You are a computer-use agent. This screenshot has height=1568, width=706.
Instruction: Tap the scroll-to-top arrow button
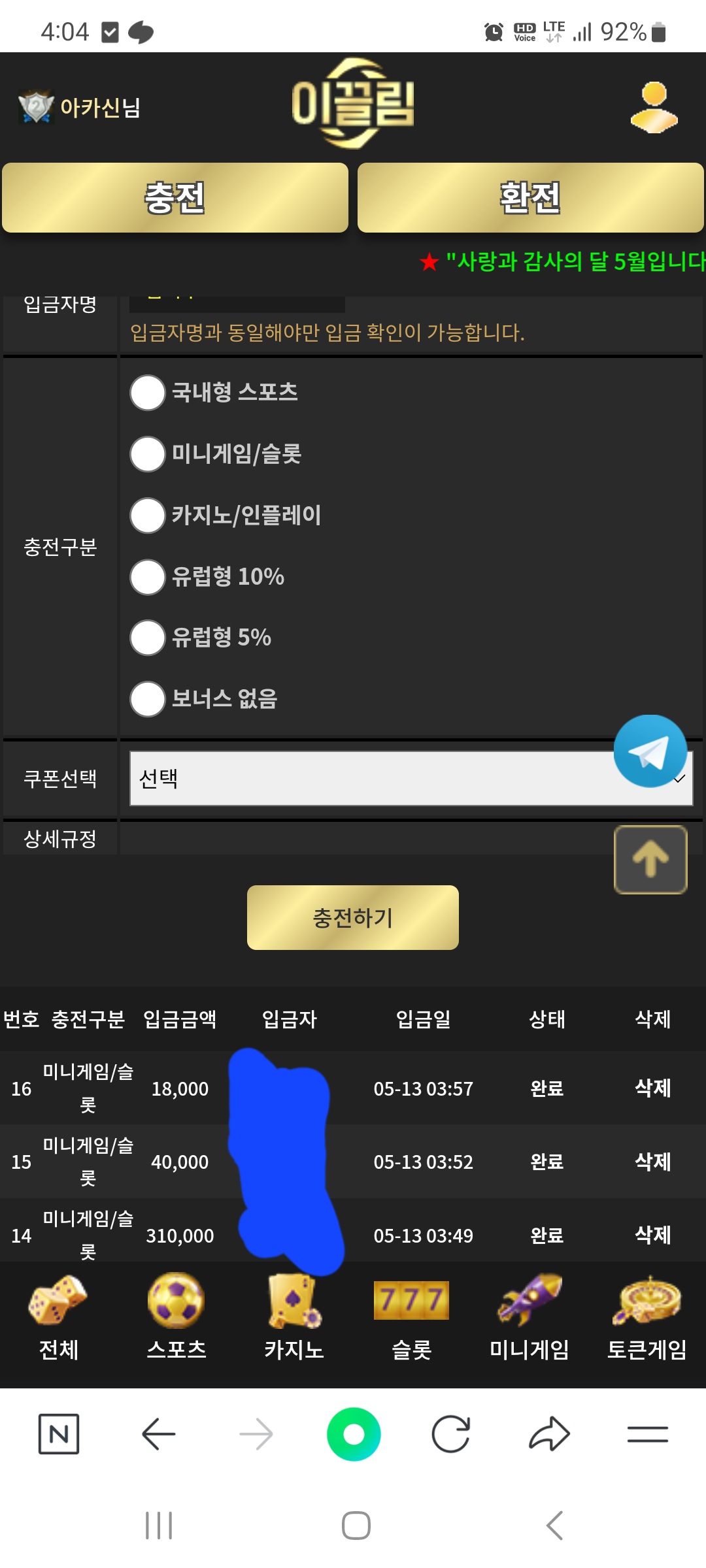650,860
